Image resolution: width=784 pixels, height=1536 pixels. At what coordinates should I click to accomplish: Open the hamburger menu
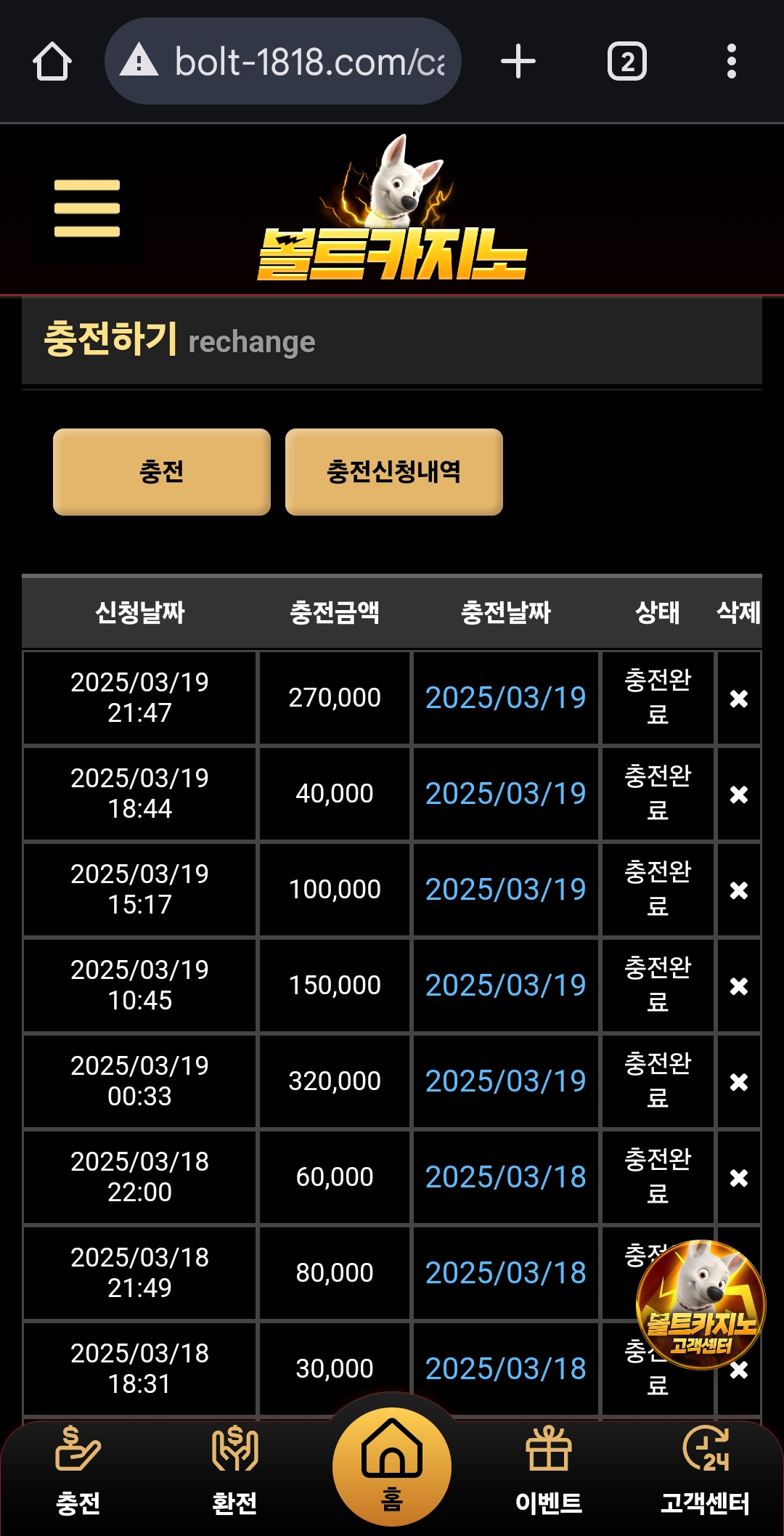pos(86,208)
